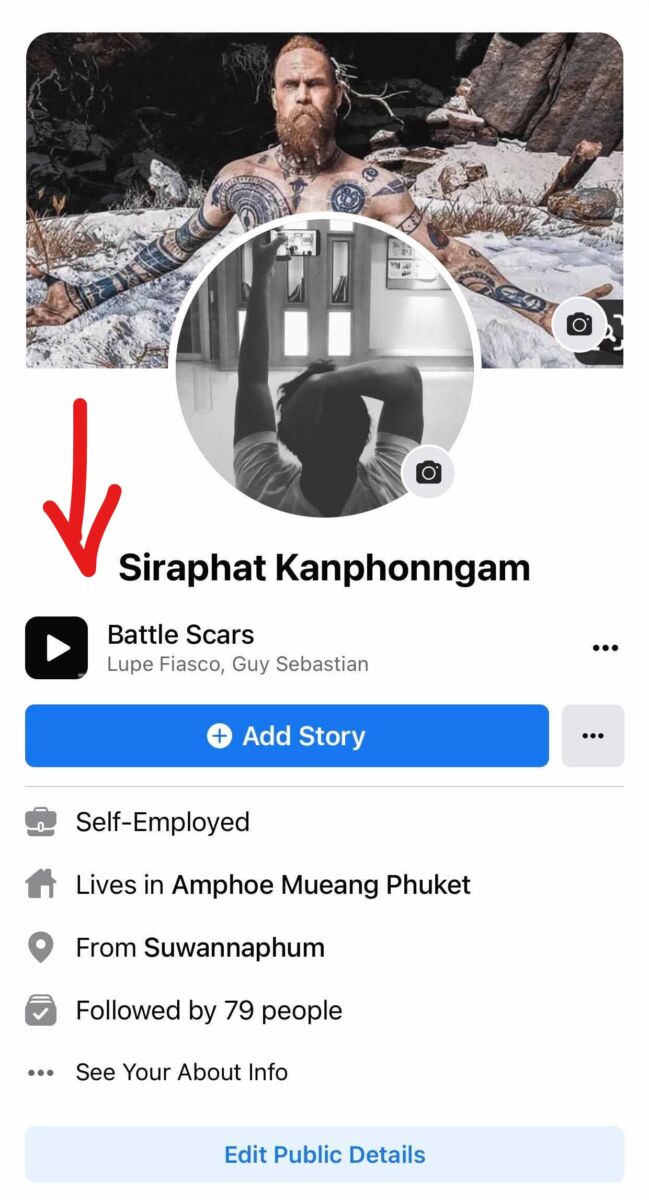The image size is (649, 1200).
Task: Play the Battle Scars profile song
Action: point(57,648)
